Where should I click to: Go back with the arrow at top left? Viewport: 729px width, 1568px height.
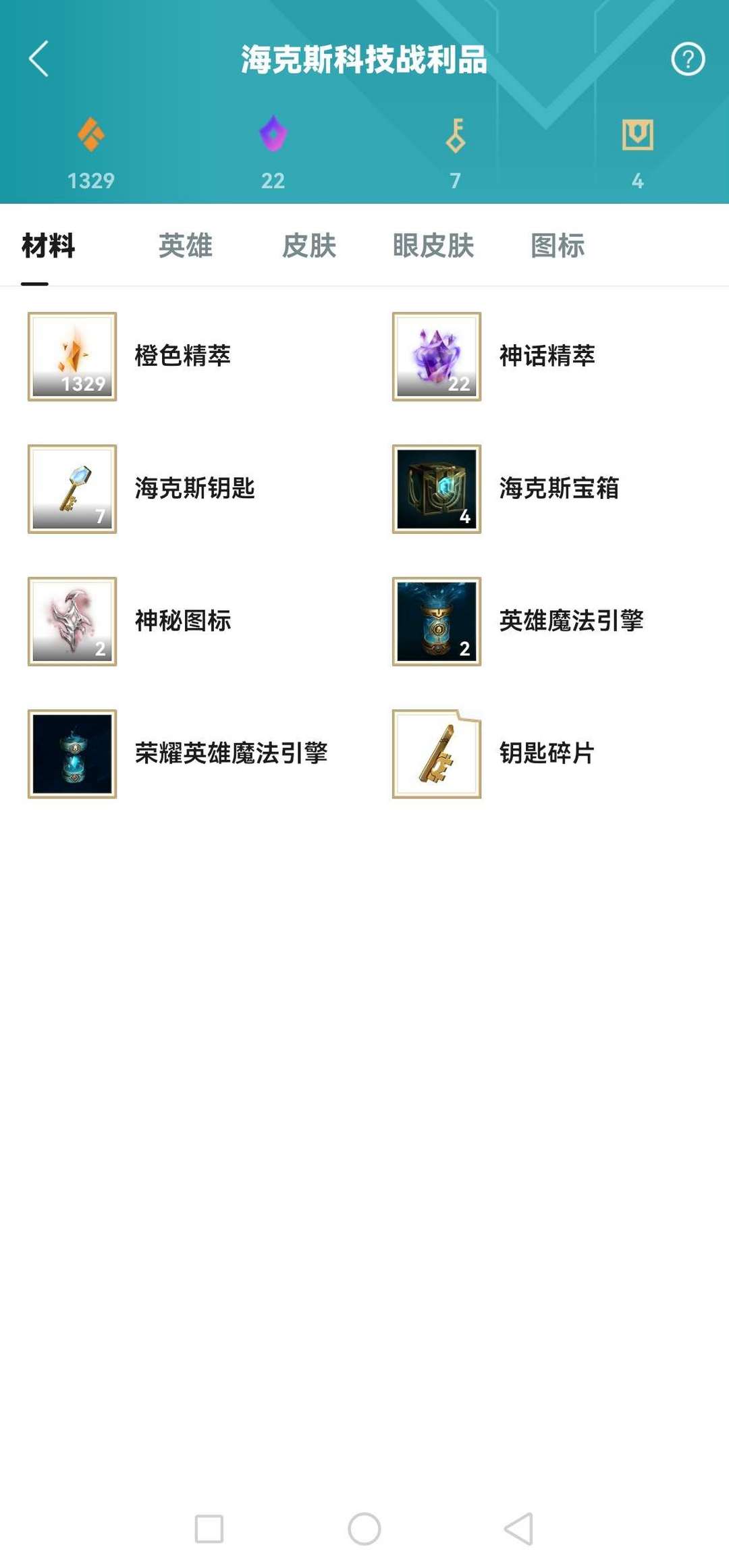coord(38,59)
